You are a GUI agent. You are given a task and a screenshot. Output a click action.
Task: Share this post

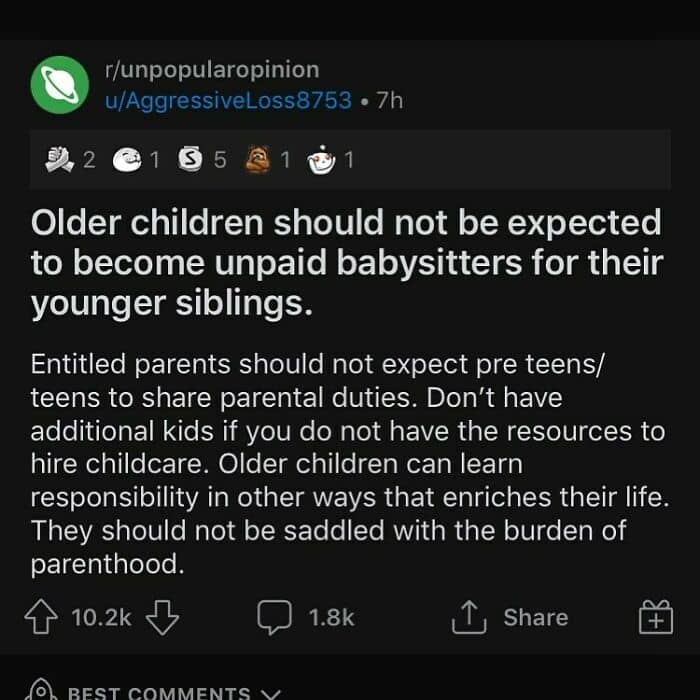point(510,617)
